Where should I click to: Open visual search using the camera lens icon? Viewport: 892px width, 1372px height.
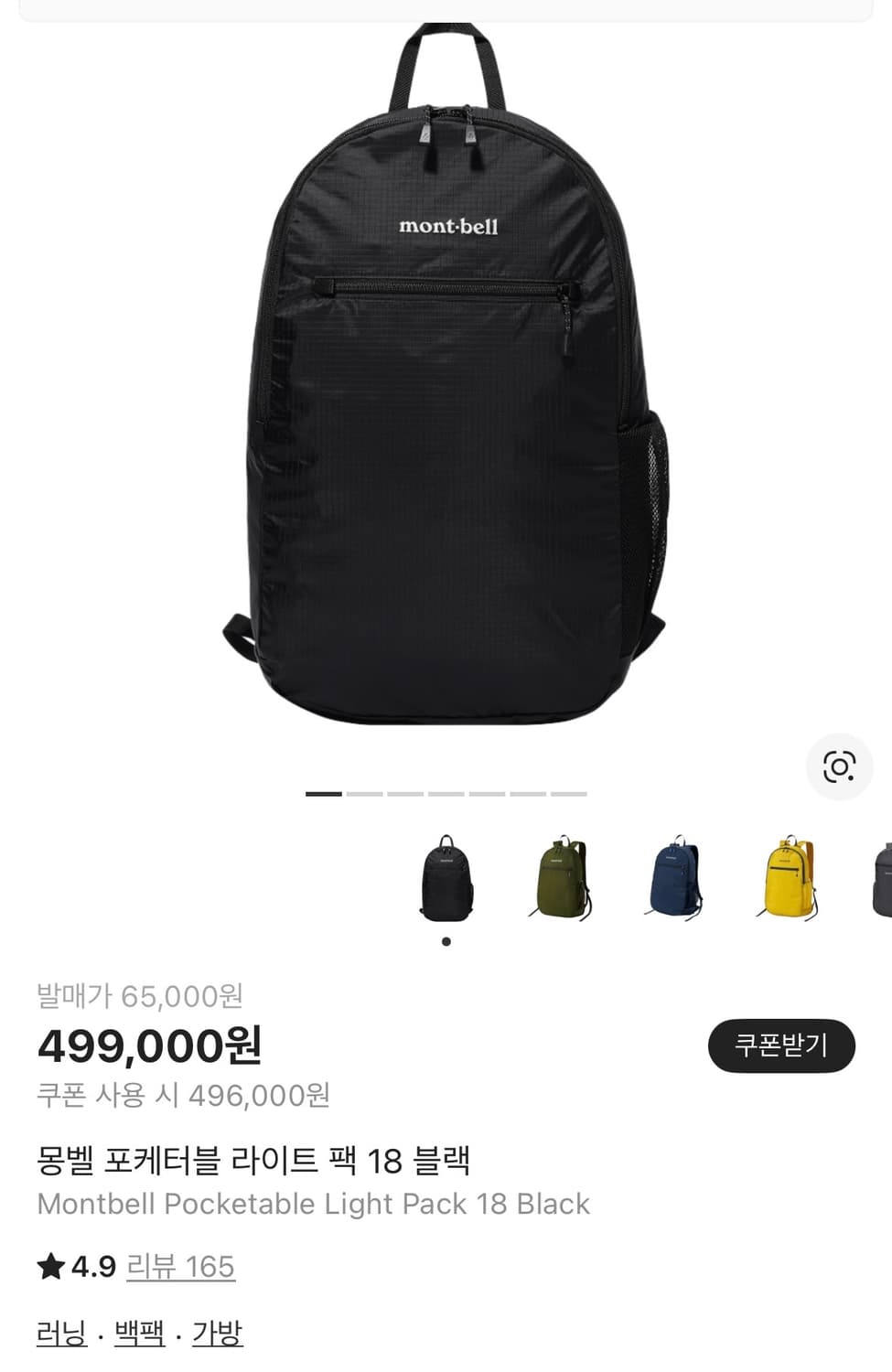coord(840,768)
